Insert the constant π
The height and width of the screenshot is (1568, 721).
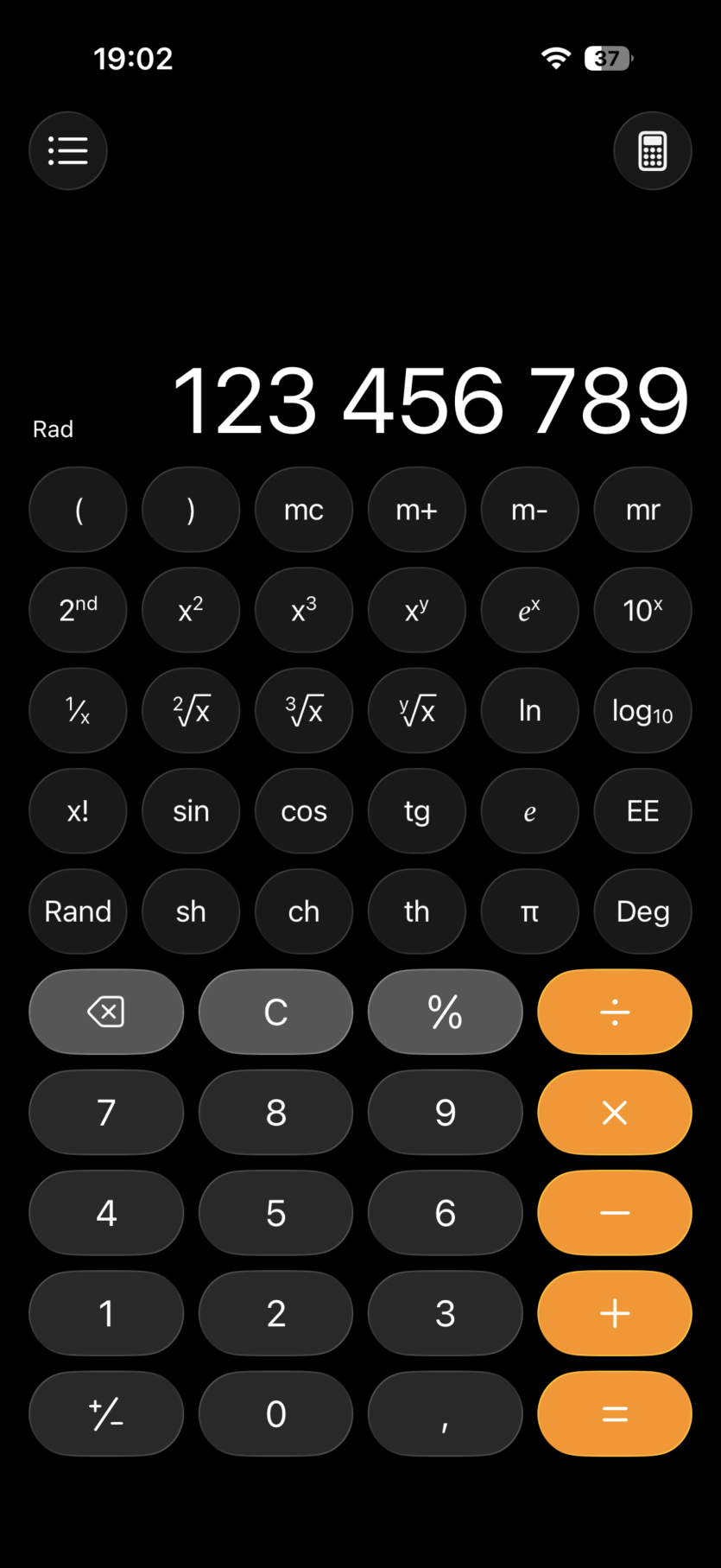point(529,911)
